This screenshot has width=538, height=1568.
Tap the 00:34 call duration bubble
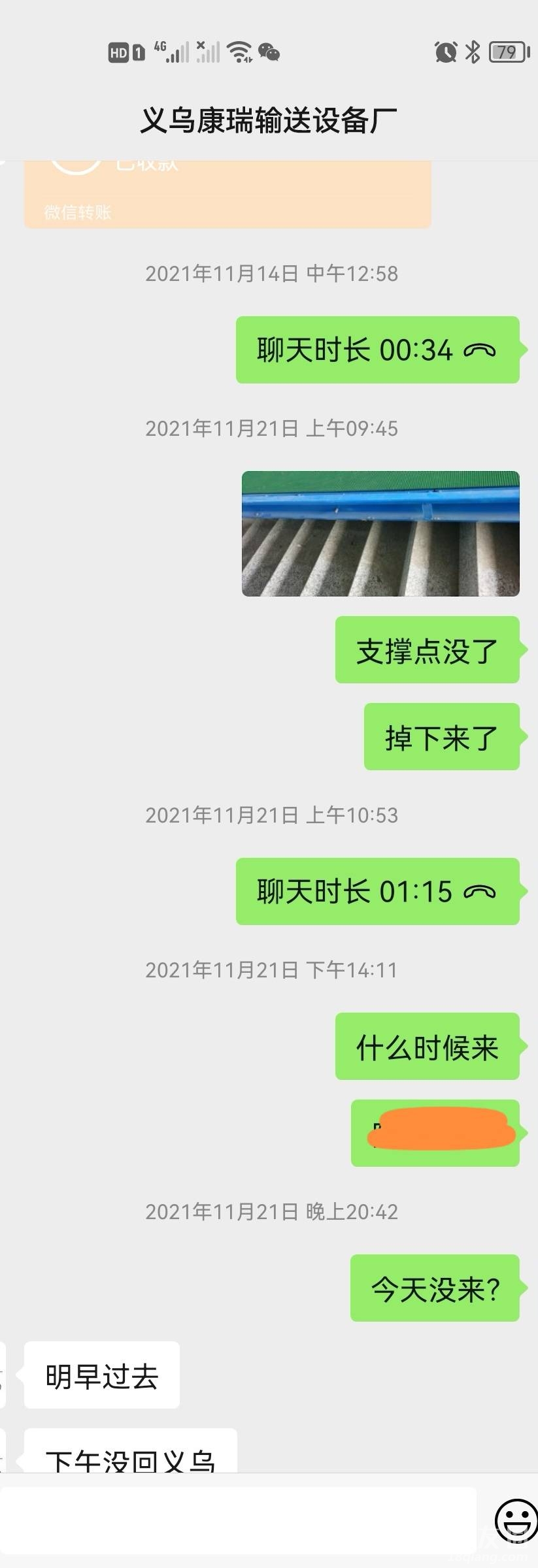coord(377,350)
